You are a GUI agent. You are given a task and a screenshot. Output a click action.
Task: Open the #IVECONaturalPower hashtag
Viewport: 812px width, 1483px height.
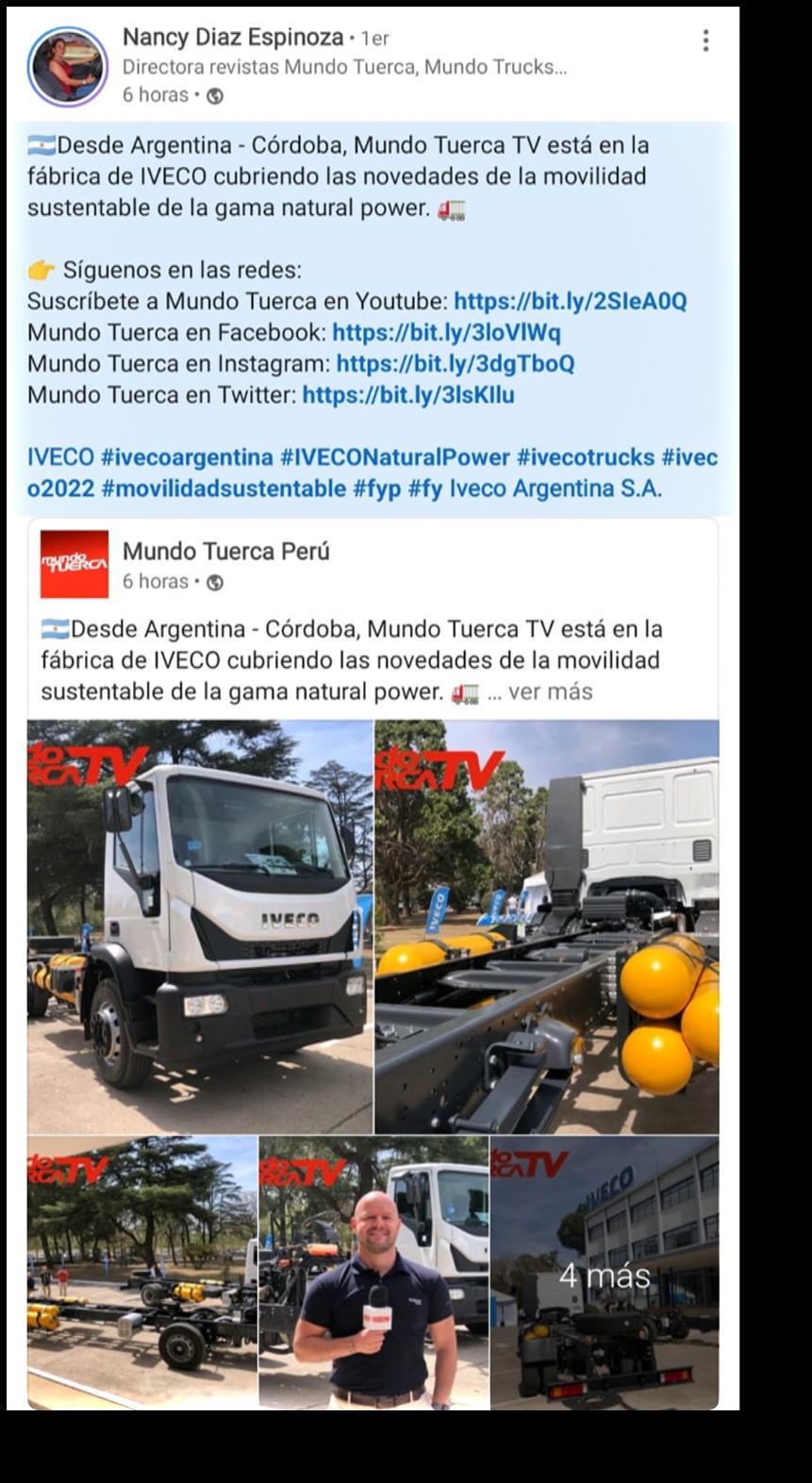[397, 458]
